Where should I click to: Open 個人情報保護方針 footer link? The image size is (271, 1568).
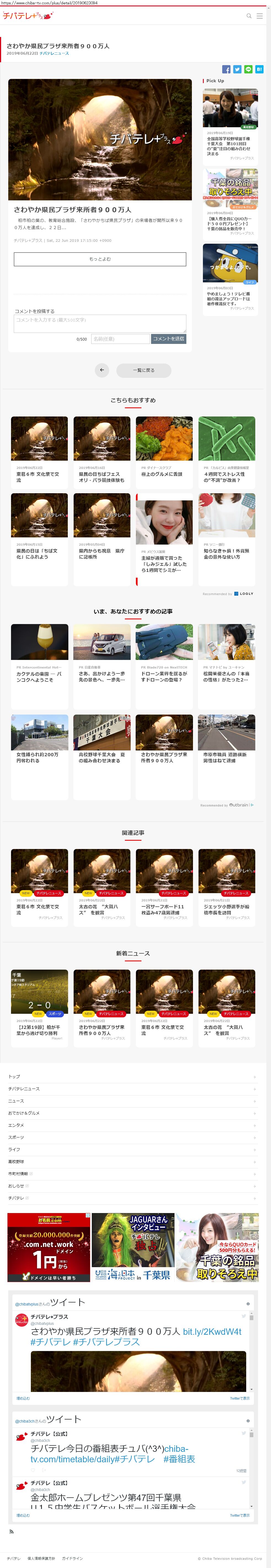pos(41,1558)
